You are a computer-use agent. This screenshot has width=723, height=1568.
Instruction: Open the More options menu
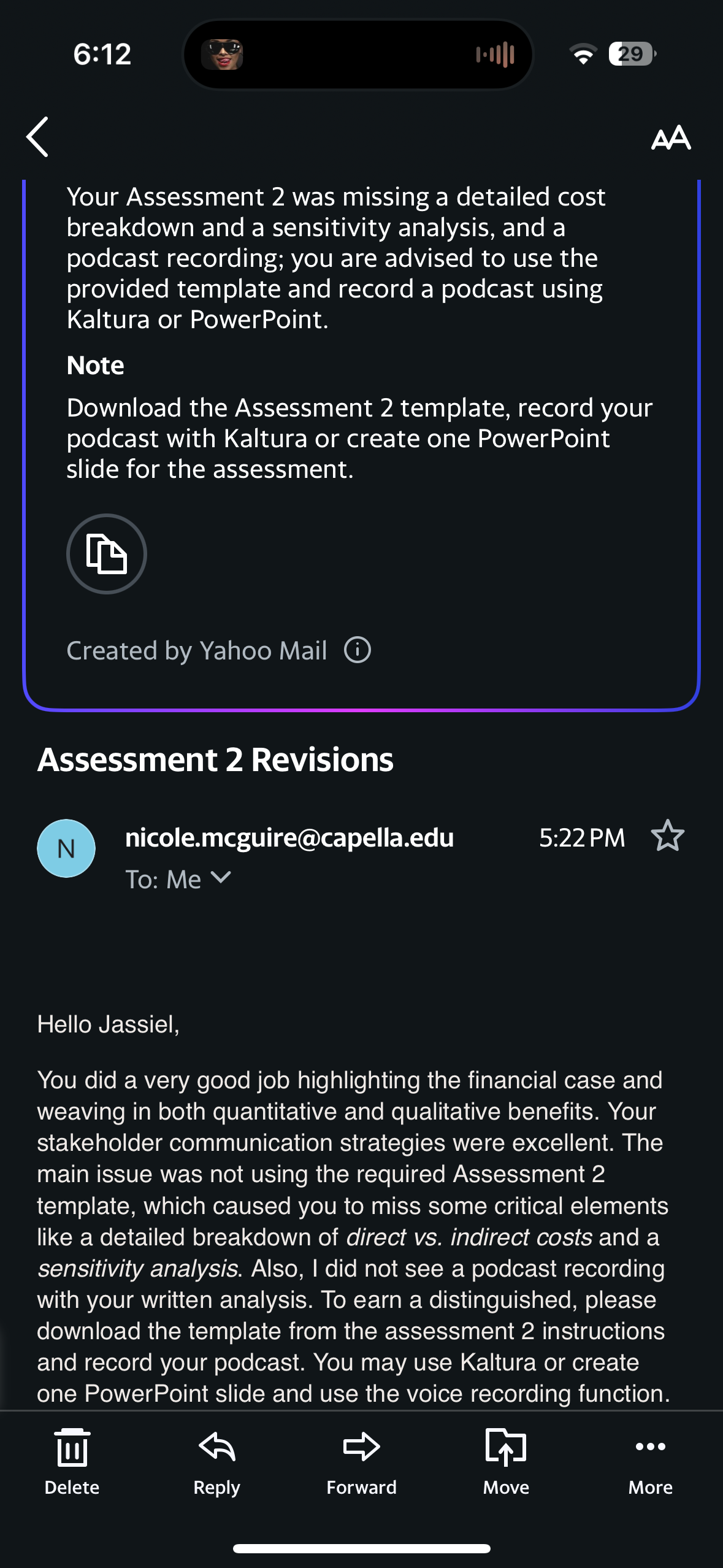tap(651, 1461)
